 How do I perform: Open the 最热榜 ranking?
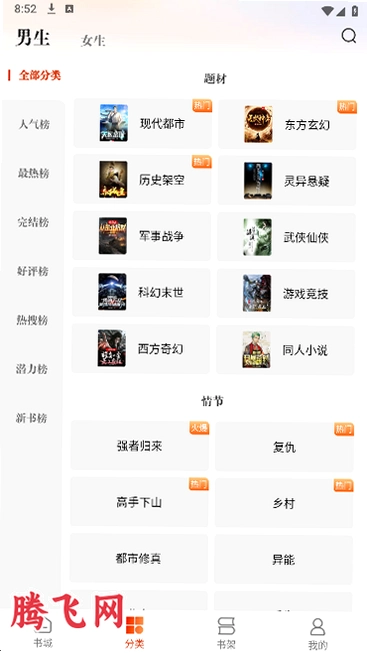coord(34,173)
